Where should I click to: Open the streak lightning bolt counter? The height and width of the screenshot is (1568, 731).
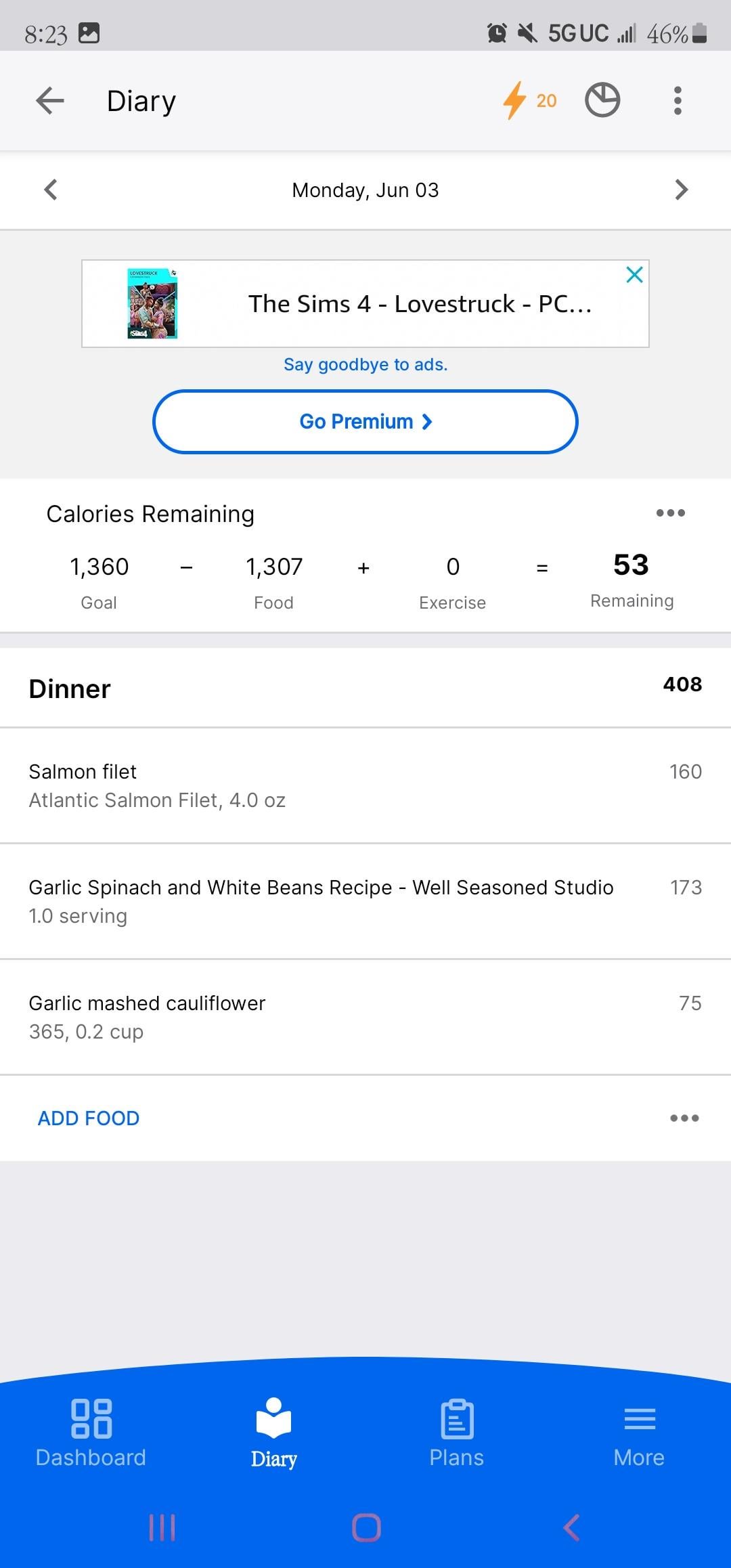click(x=529, y=101)
